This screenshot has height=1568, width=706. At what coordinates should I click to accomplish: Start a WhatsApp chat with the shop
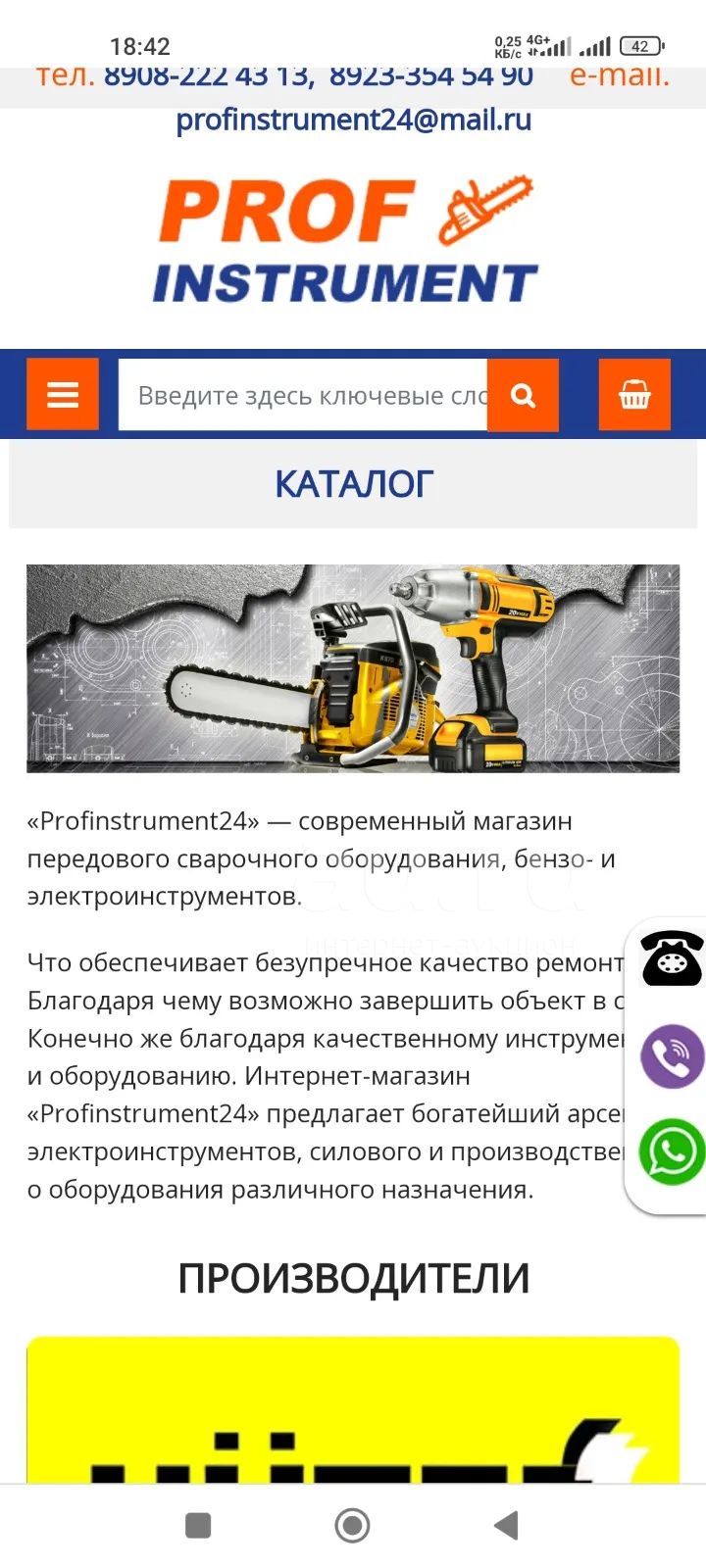pyautogui.click(x=672, y=1152)
